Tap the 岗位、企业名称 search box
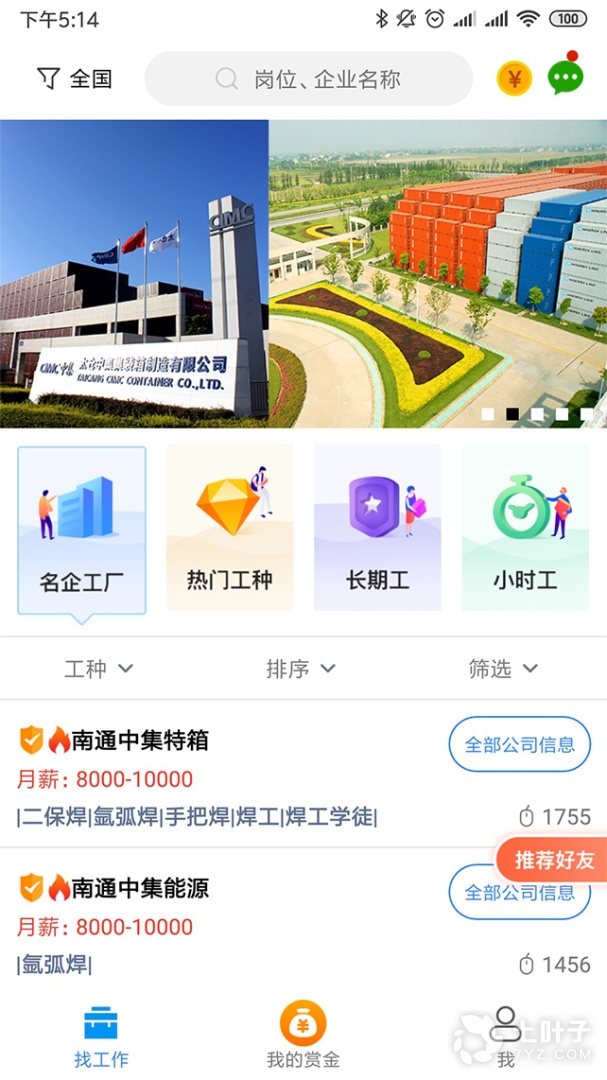This screenshot has width=607, height=1080. (x=309, y=79)
